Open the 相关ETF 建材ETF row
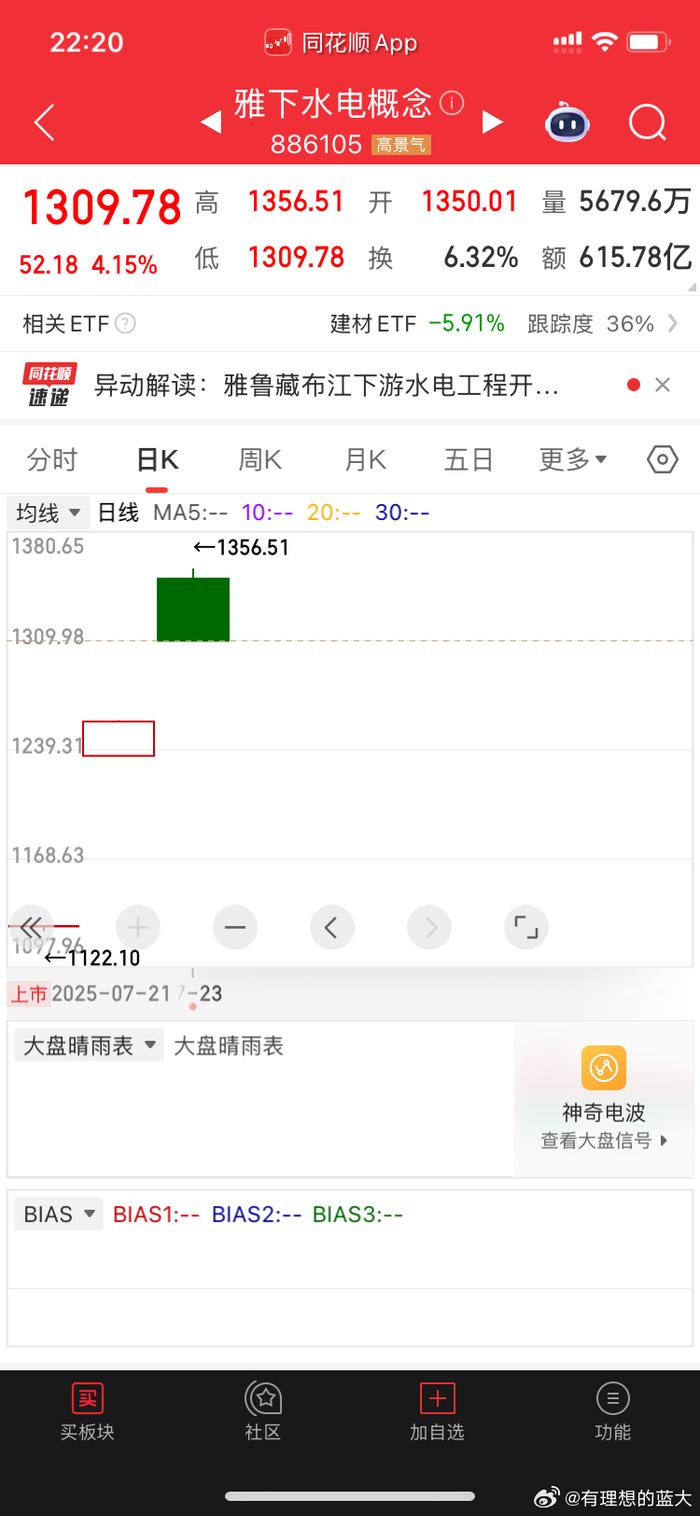Screen dimensions: 700x1516 350,323
